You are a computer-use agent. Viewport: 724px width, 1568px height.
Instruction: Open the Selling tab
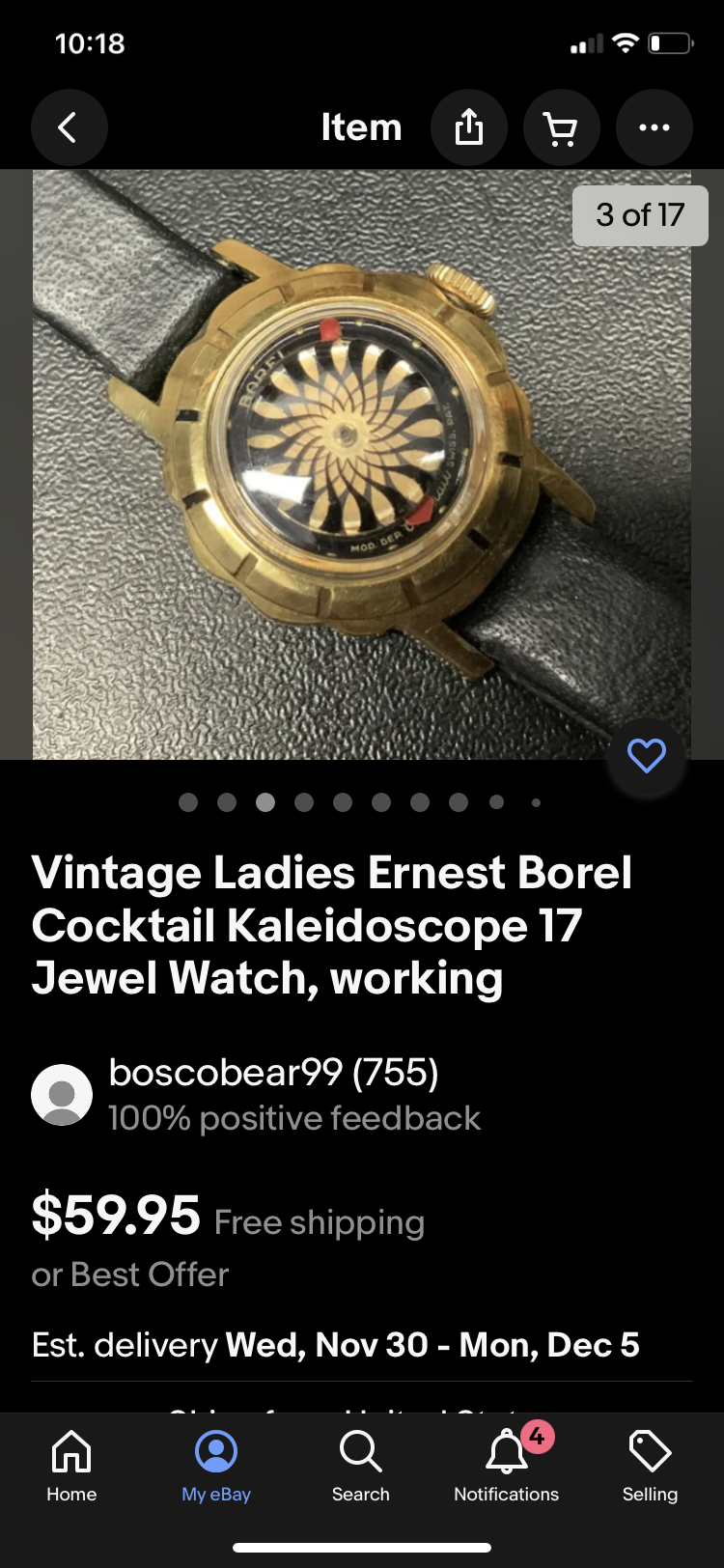point(650,1466)
